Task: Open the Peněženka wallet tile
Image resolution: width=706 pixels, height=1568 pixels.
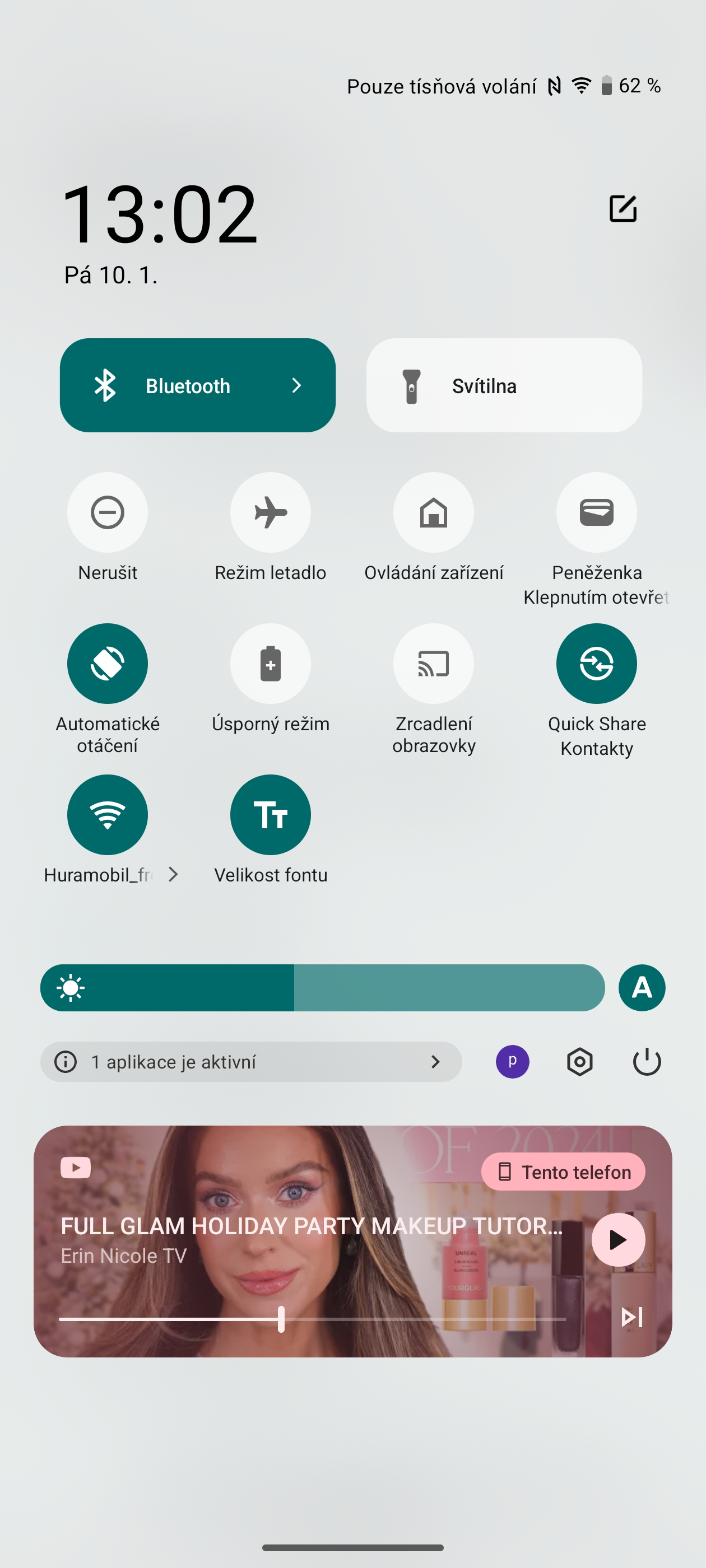Action: [x=596, y=512]
